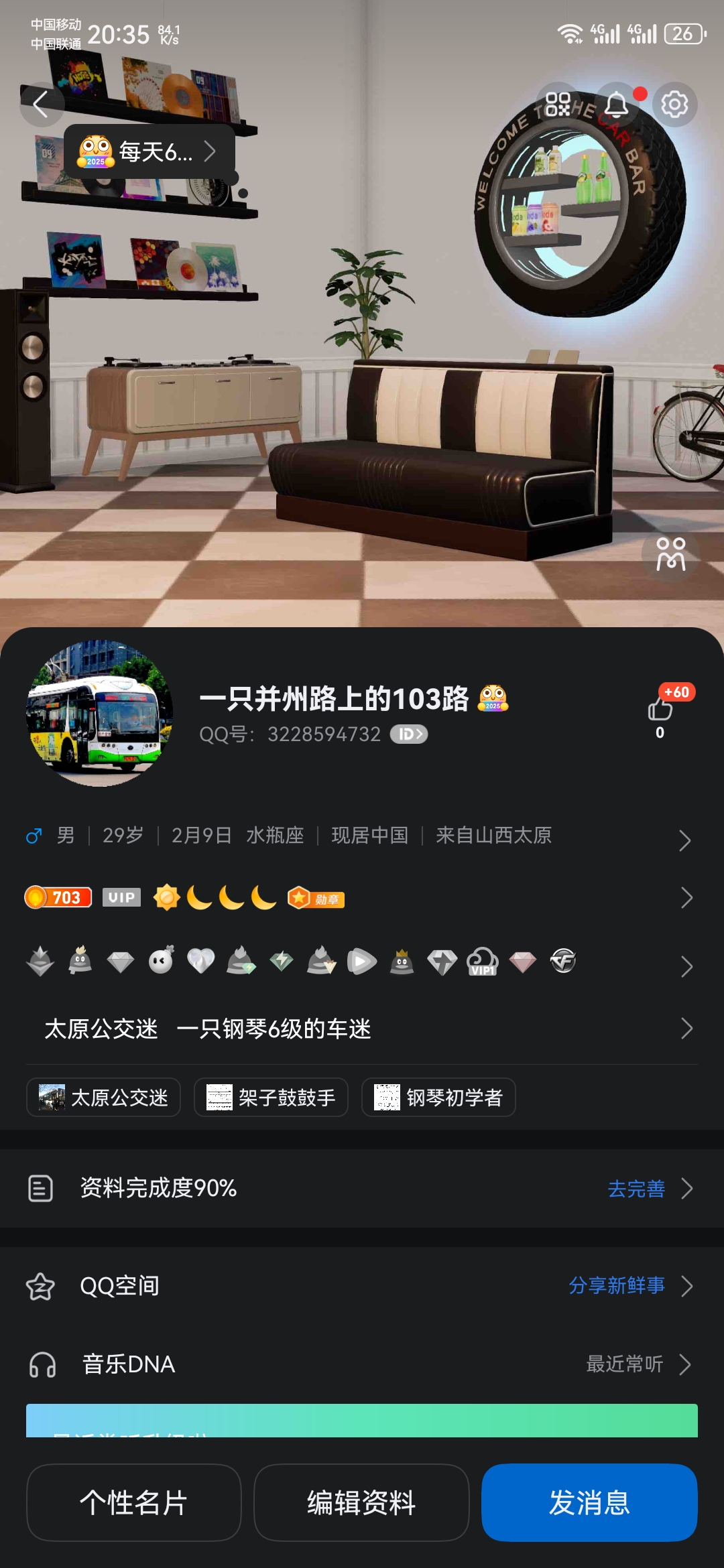Tap 去完善 to complete the profile

click(x=636, y=1189)
